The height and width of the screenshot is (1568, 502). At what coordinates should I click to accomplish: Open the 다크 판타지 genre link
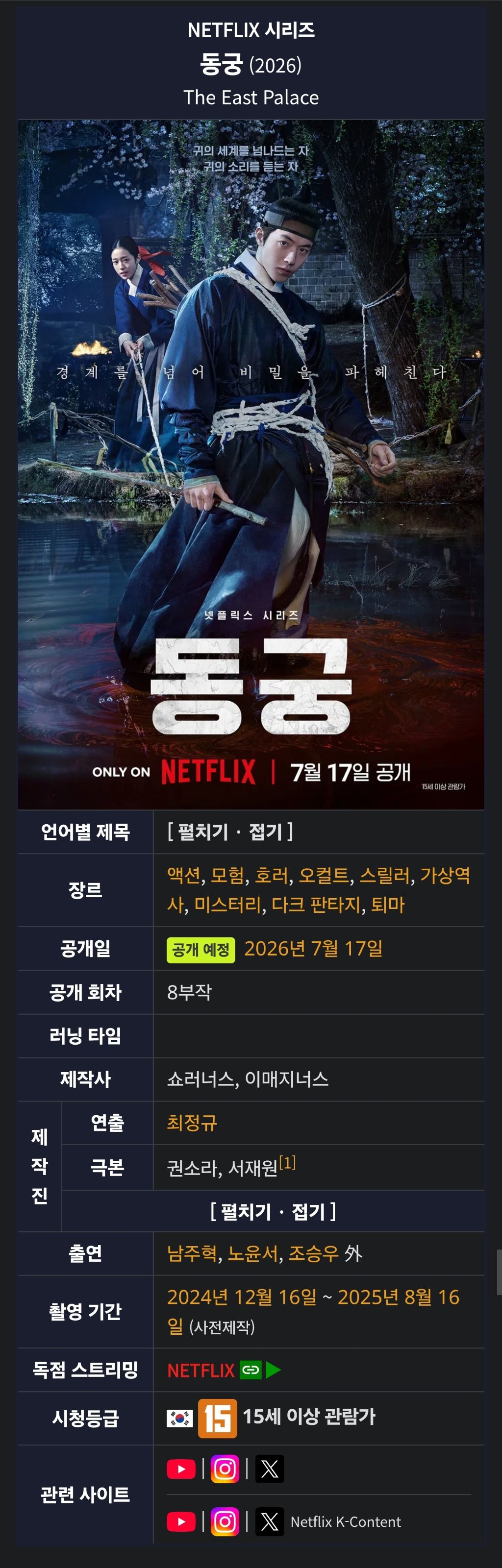click(x=316, y=905)
